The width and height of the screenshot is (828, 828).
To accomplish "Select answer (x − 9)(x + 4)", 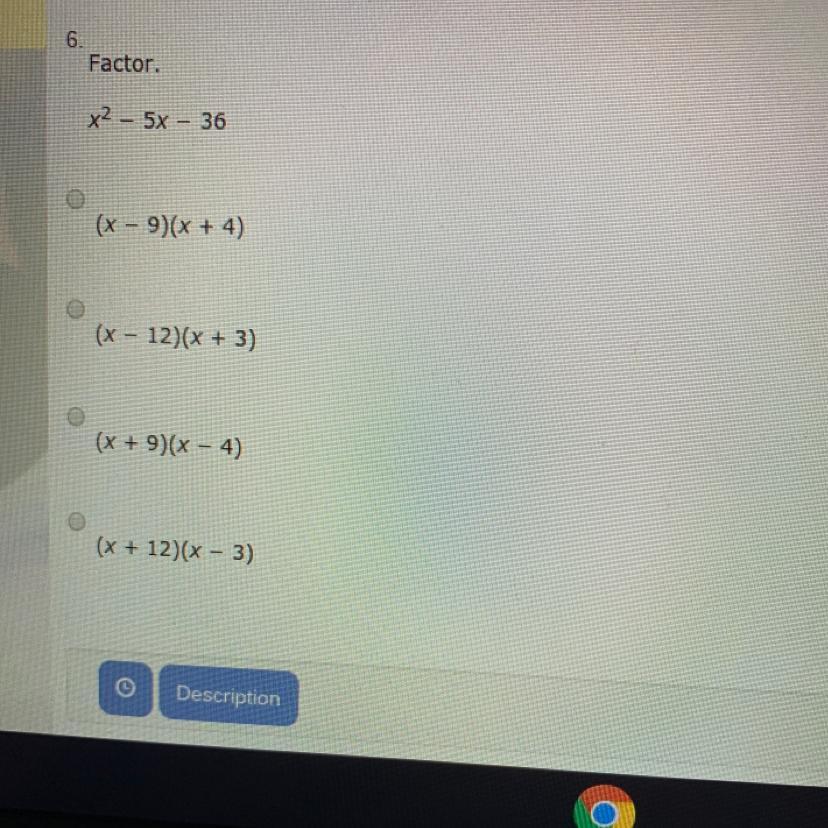I will tap(76, 200).
